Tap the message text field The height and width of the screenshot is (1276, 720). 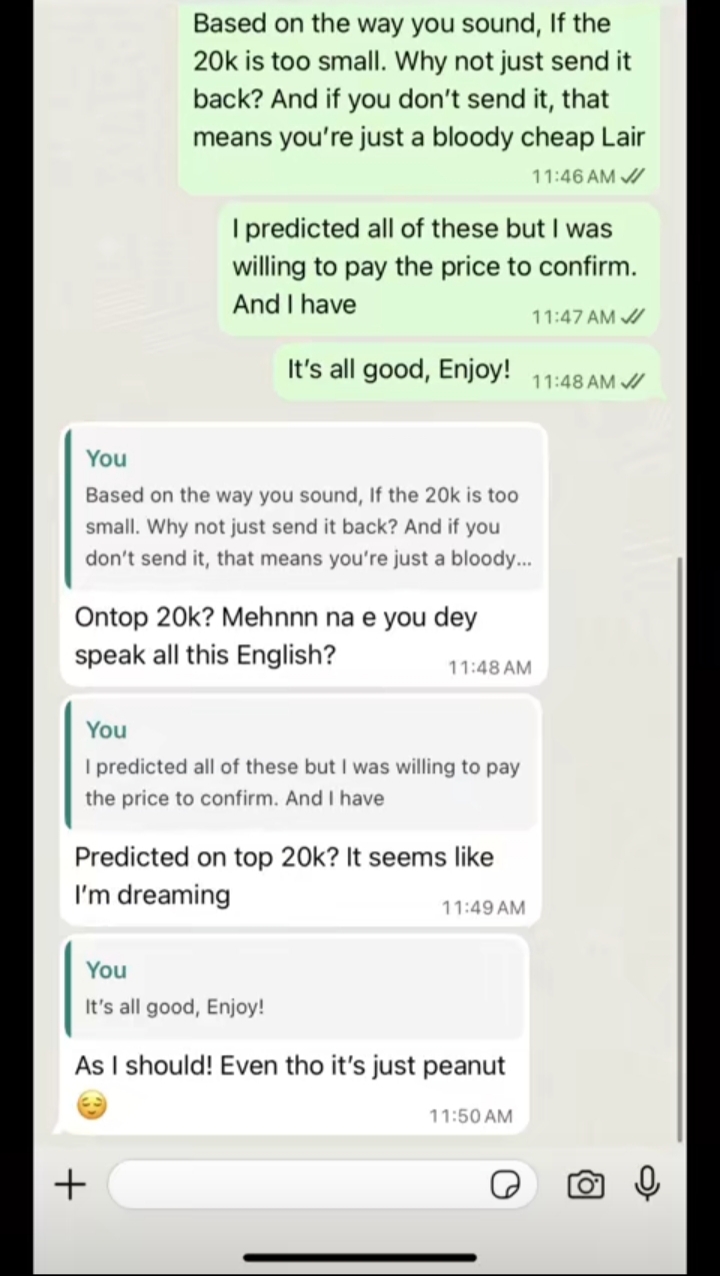click(300, 1185)
